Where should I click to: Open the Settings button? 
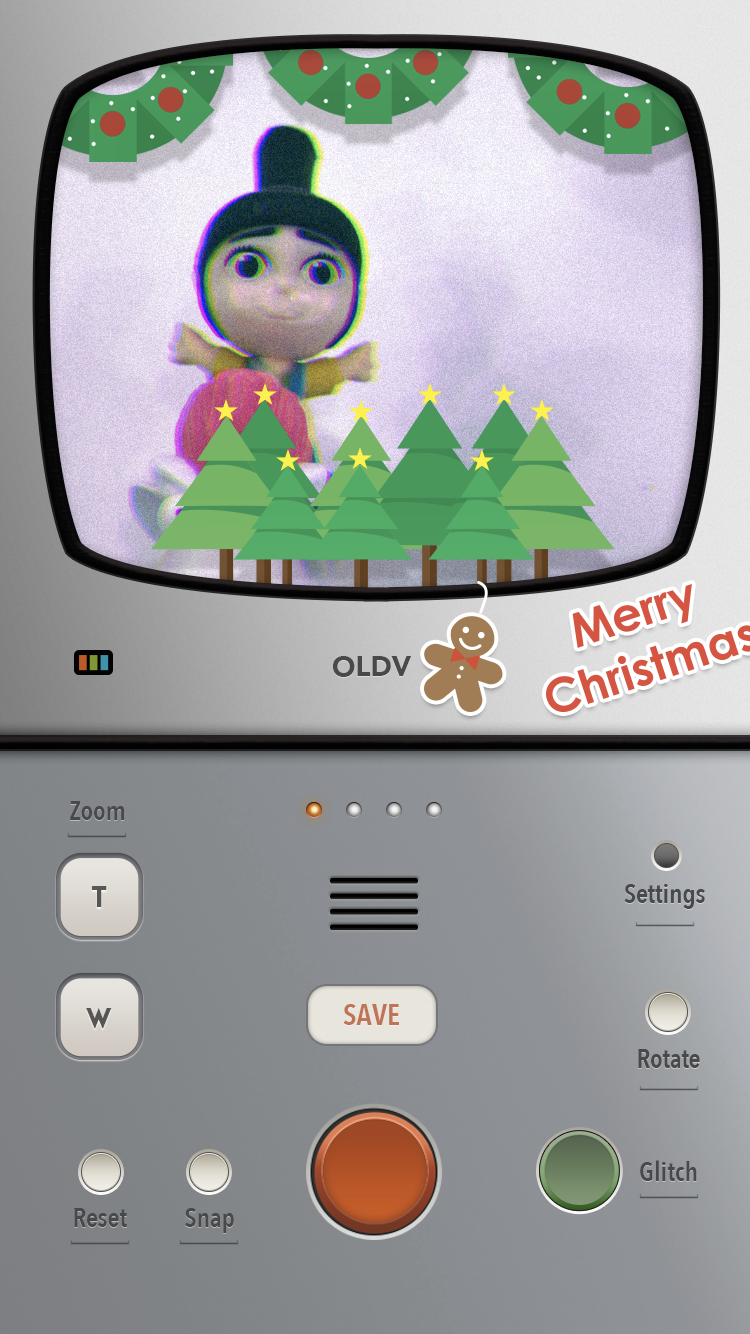(666, 857)
